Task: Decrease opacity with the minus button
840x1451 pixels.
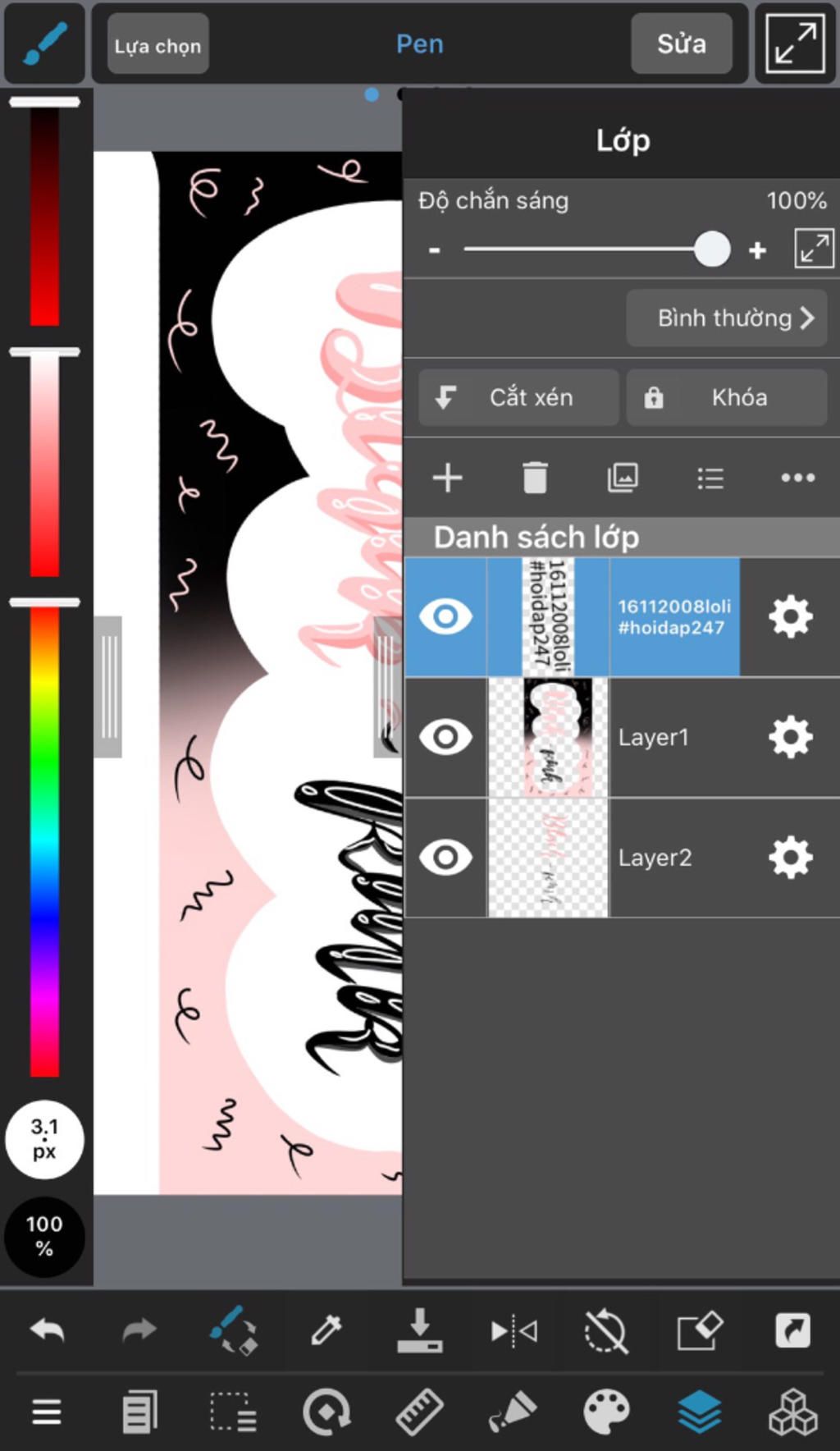Action: [435, 250]
